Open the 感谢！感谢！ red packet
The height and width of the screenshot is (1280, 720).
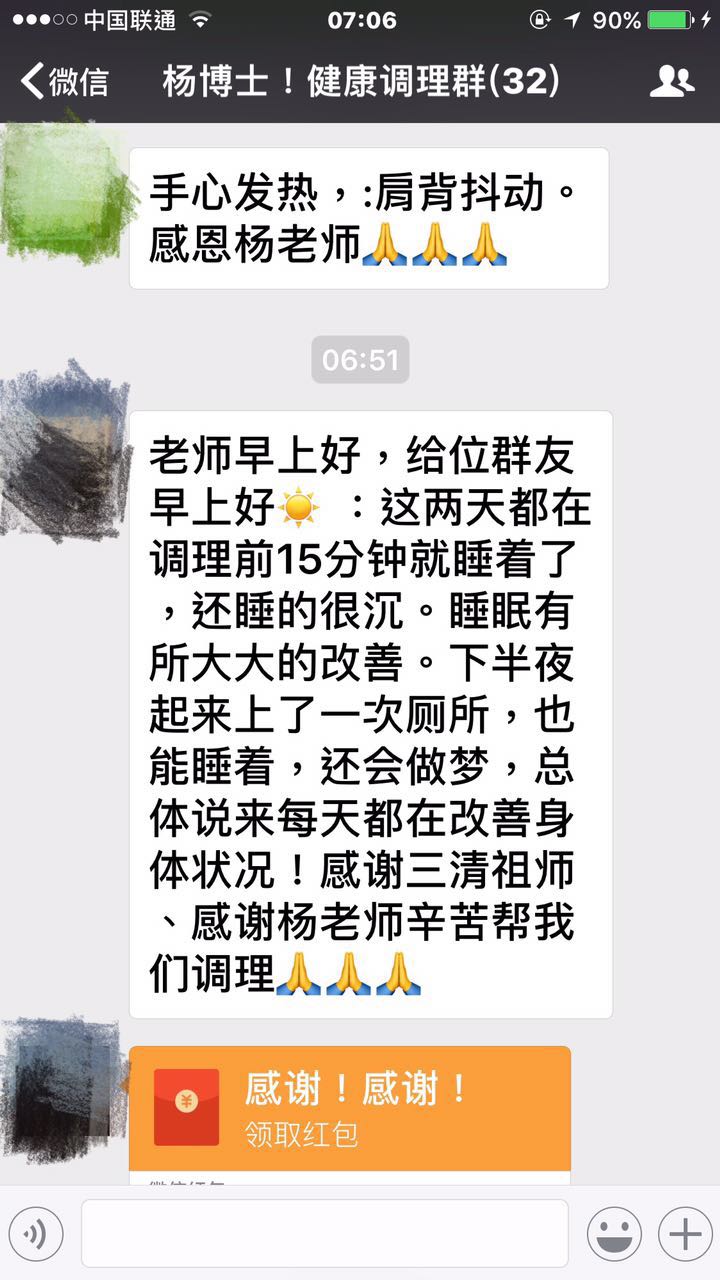350,1106
